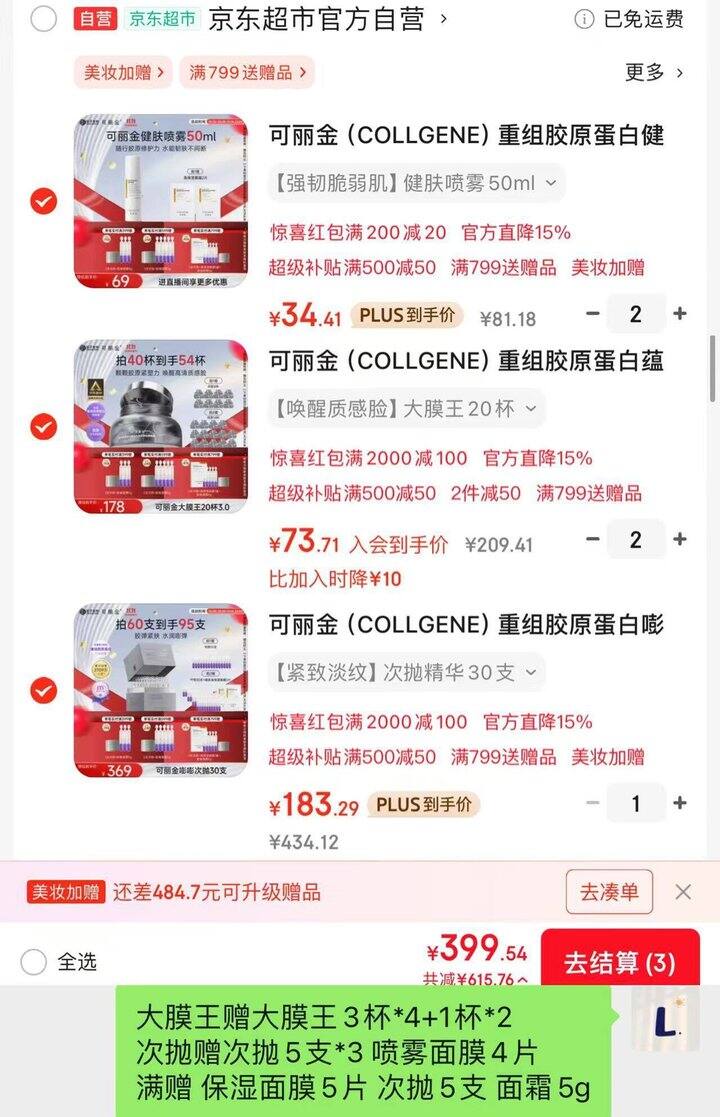Tap 去凑单 to add more items

609,892
